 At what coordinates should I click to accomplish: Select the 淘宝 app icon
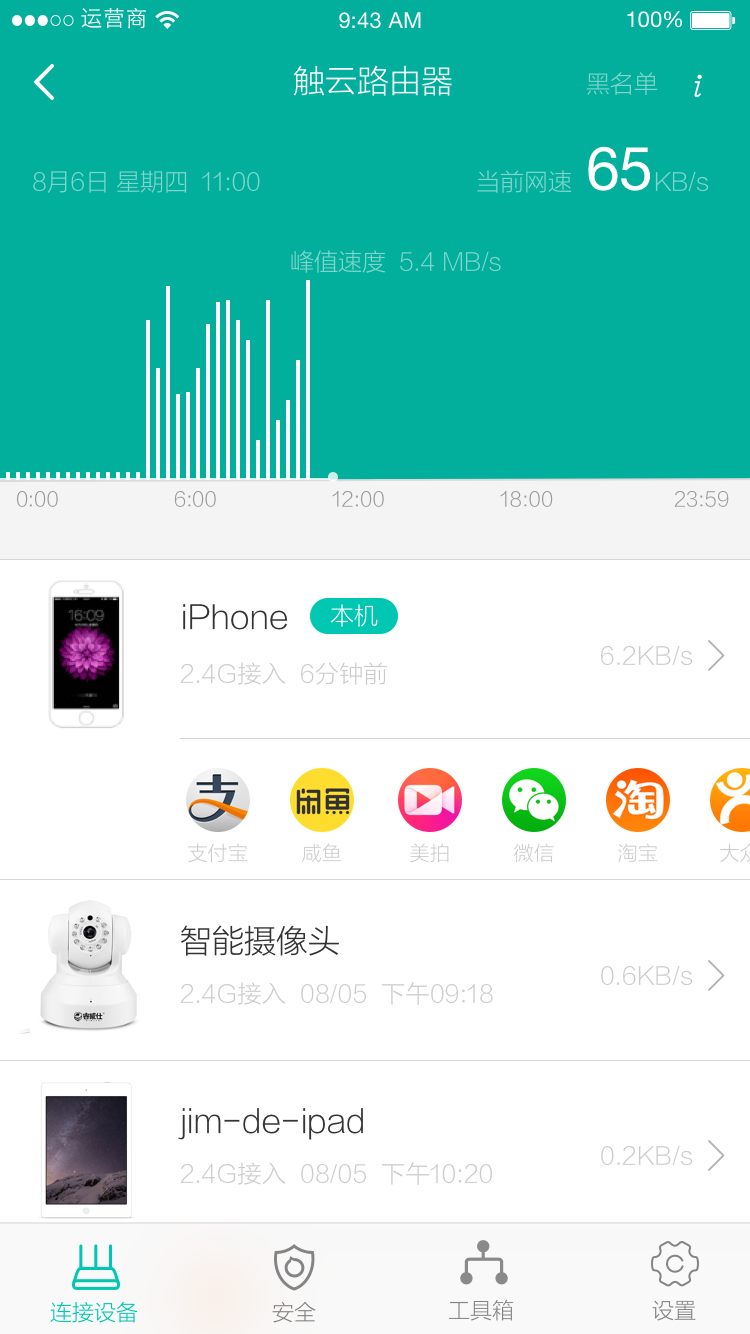click(x=637, y=801)
